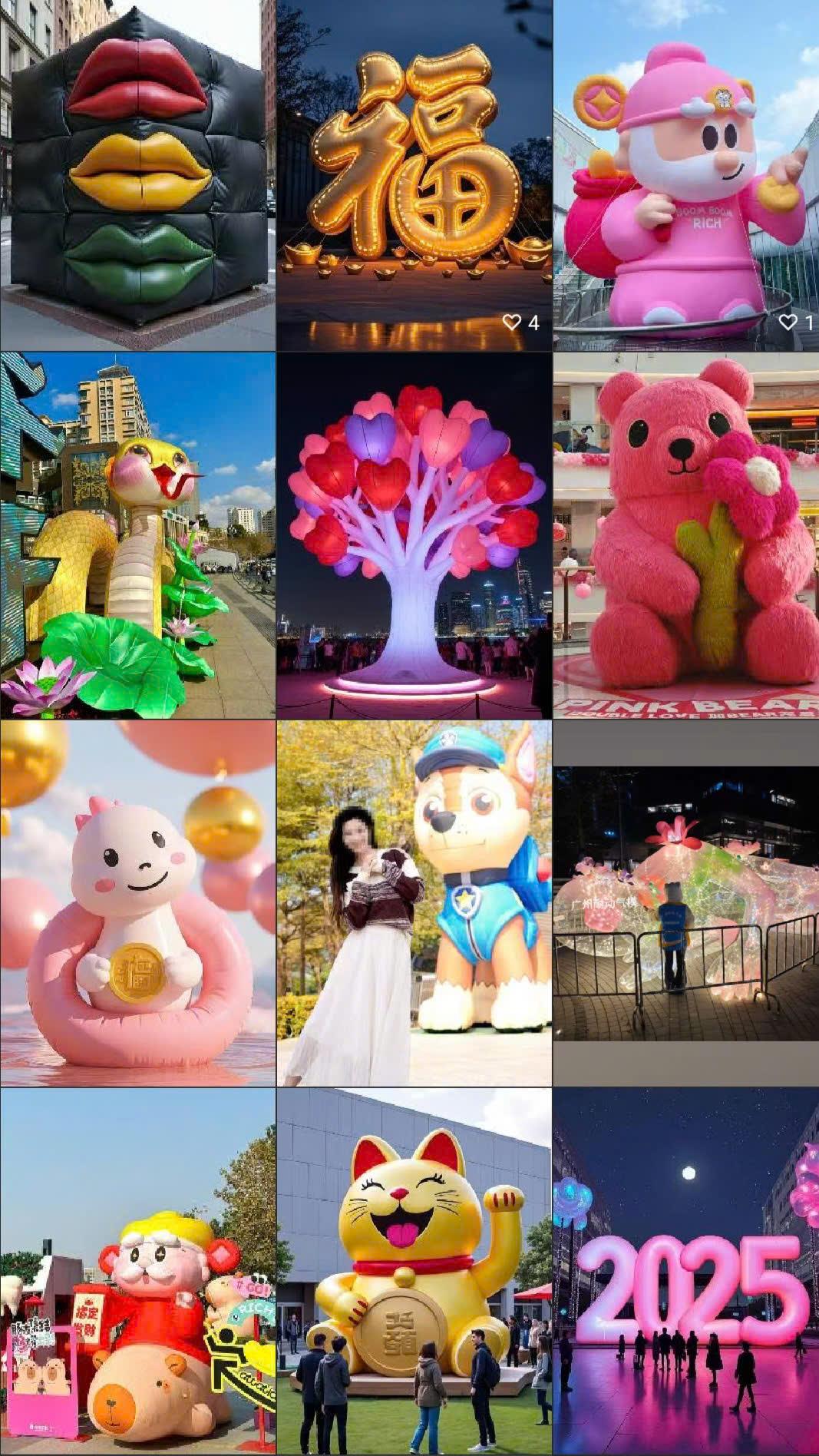This screenshot has height=1456, width=819.
Task: Open the inflatable lips cube photo
Action: click(137, 175)
